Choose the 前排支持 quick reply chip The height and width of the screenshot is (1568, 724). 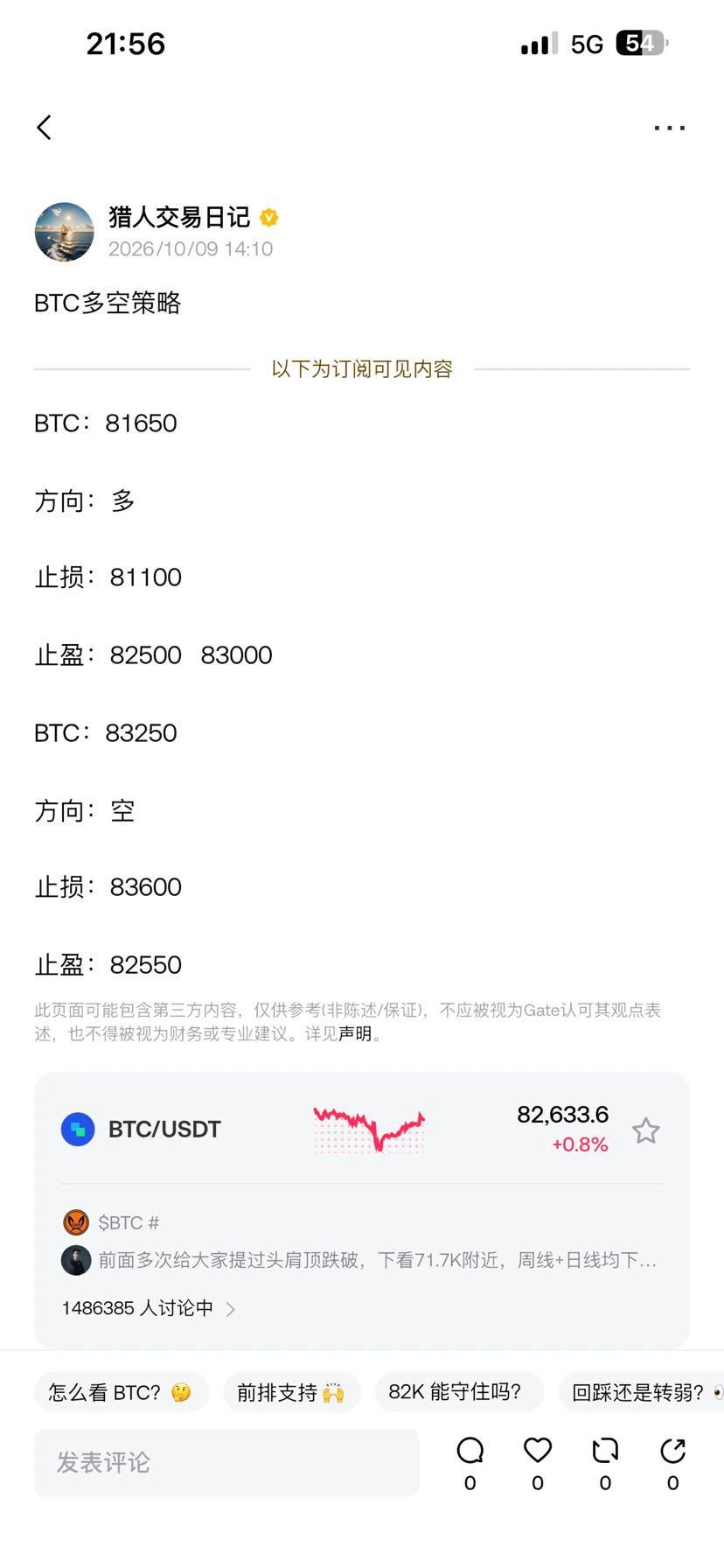290,1392
